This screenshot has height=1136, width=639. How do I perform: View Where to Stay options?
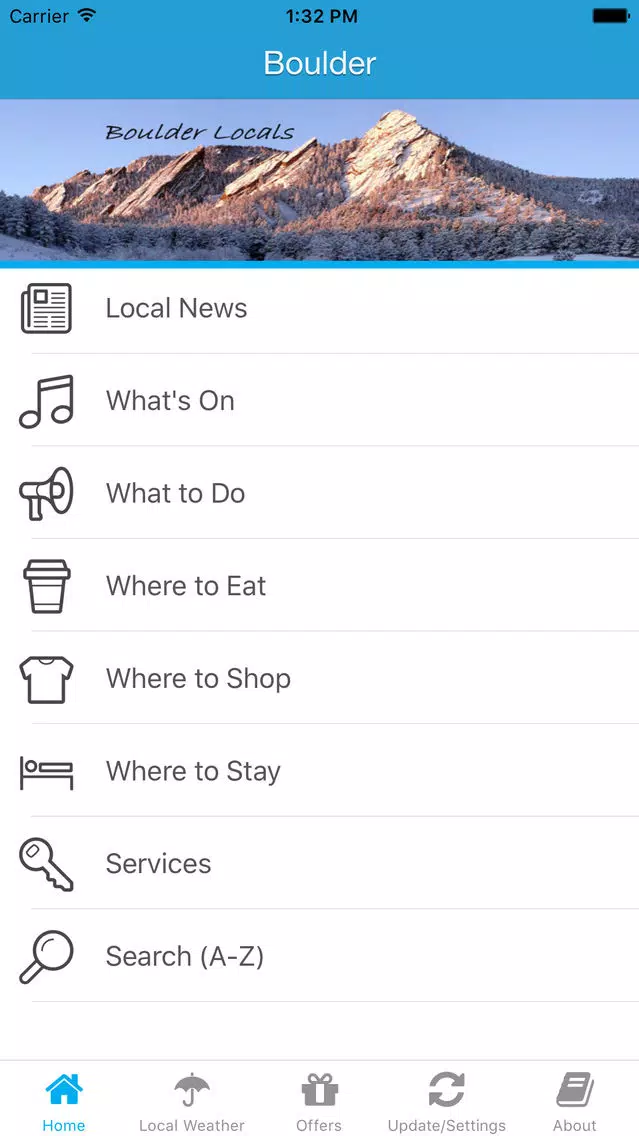tap(320, 772)
